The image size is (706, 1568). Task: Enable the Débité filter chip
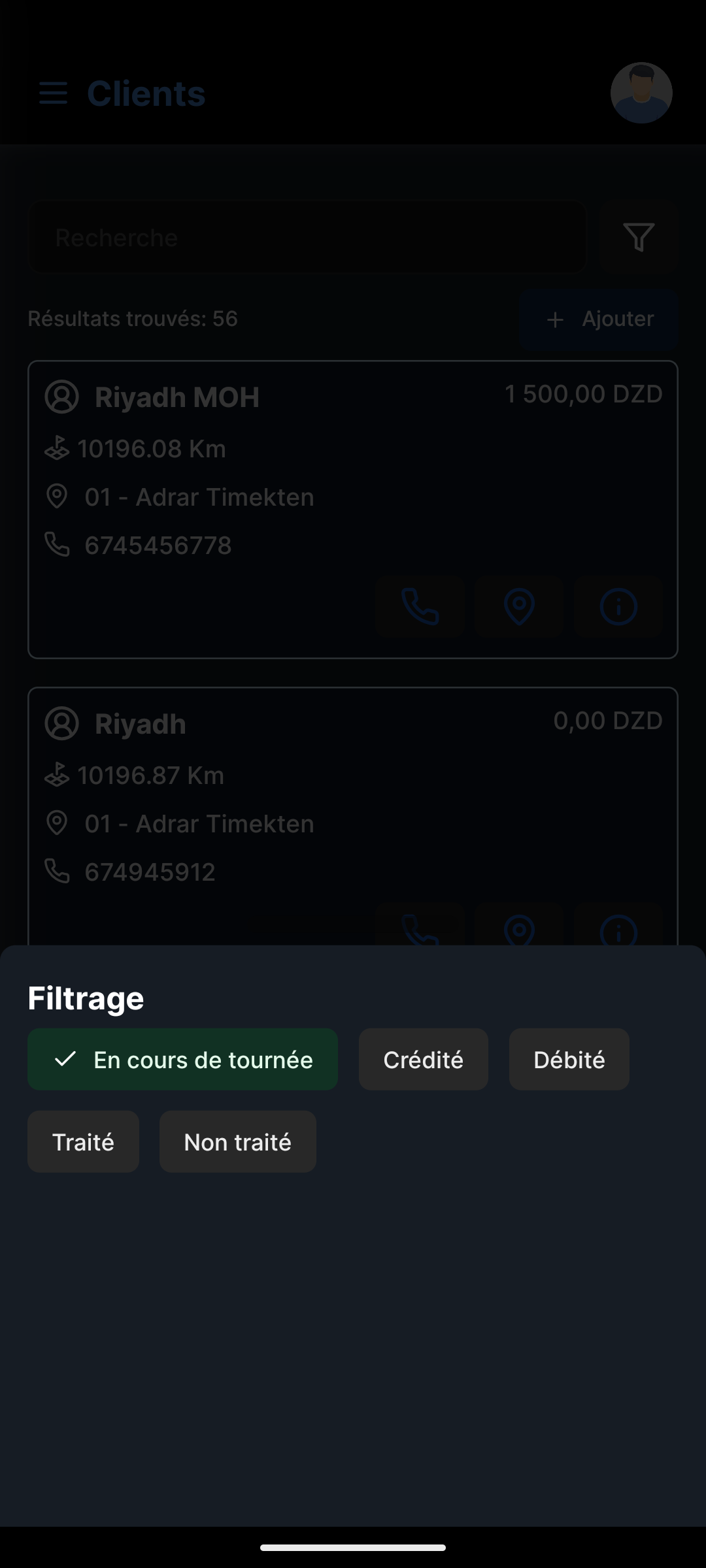click(569, 1059)
